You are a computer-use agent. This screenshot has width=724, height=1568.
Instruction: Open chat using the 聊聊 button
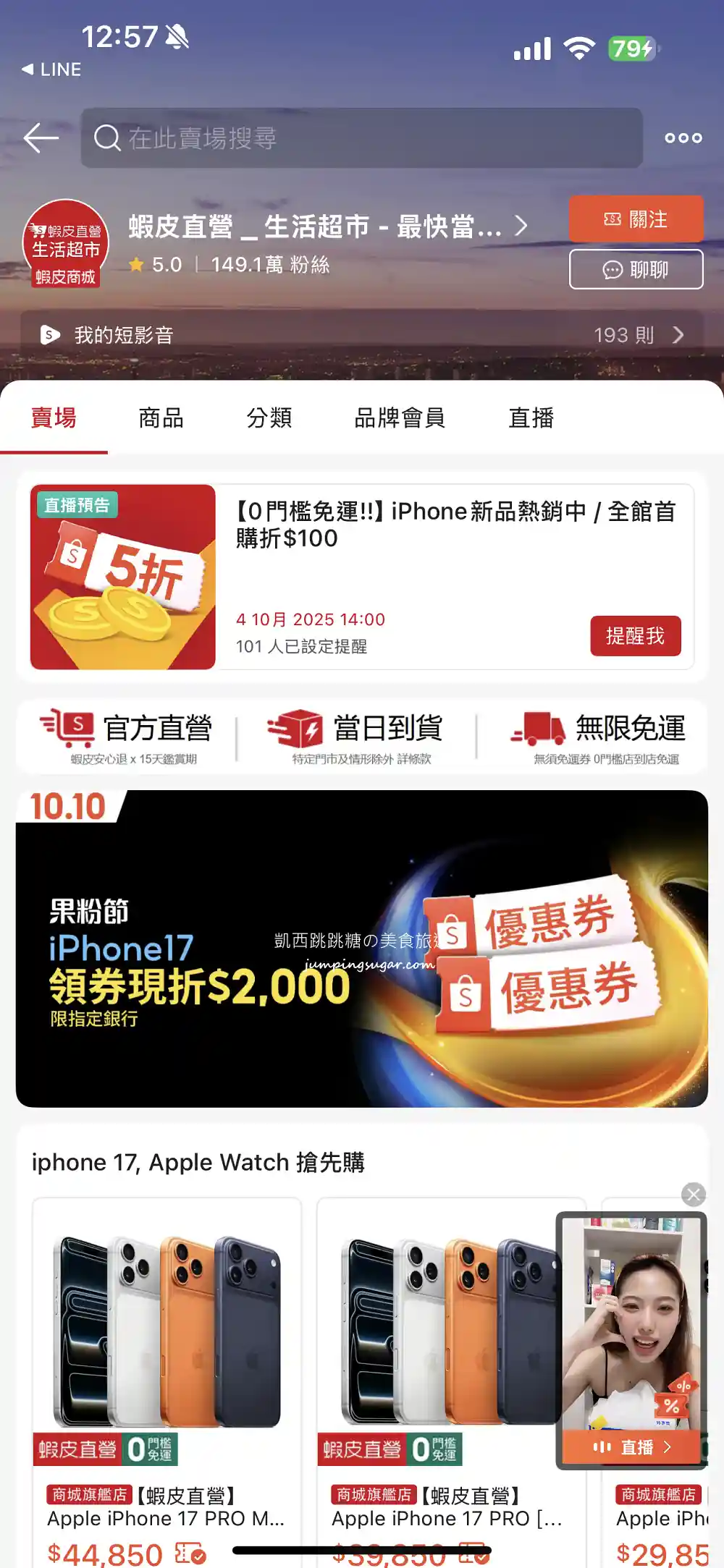(x=636, y=269)
